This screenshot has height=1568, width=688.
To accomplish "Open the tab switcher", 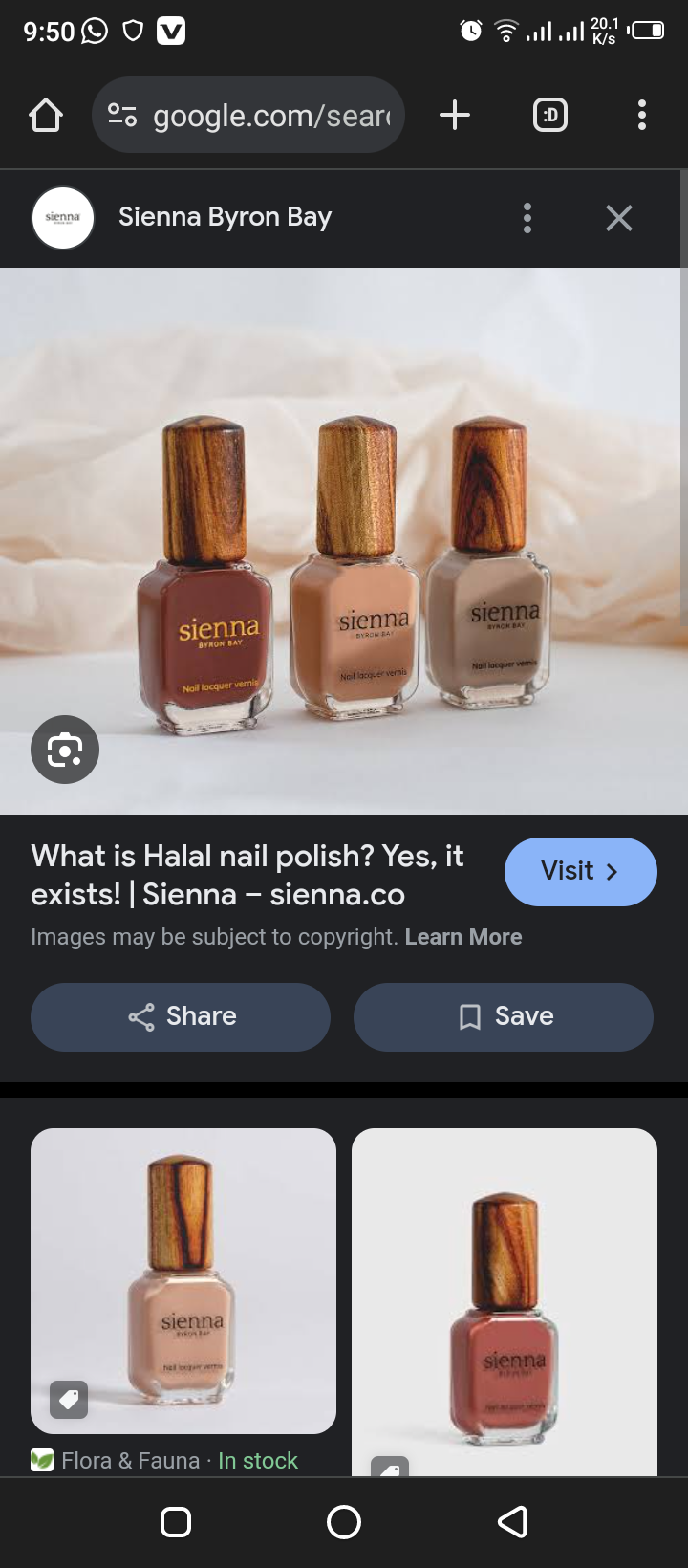I will tap(549, 116).
